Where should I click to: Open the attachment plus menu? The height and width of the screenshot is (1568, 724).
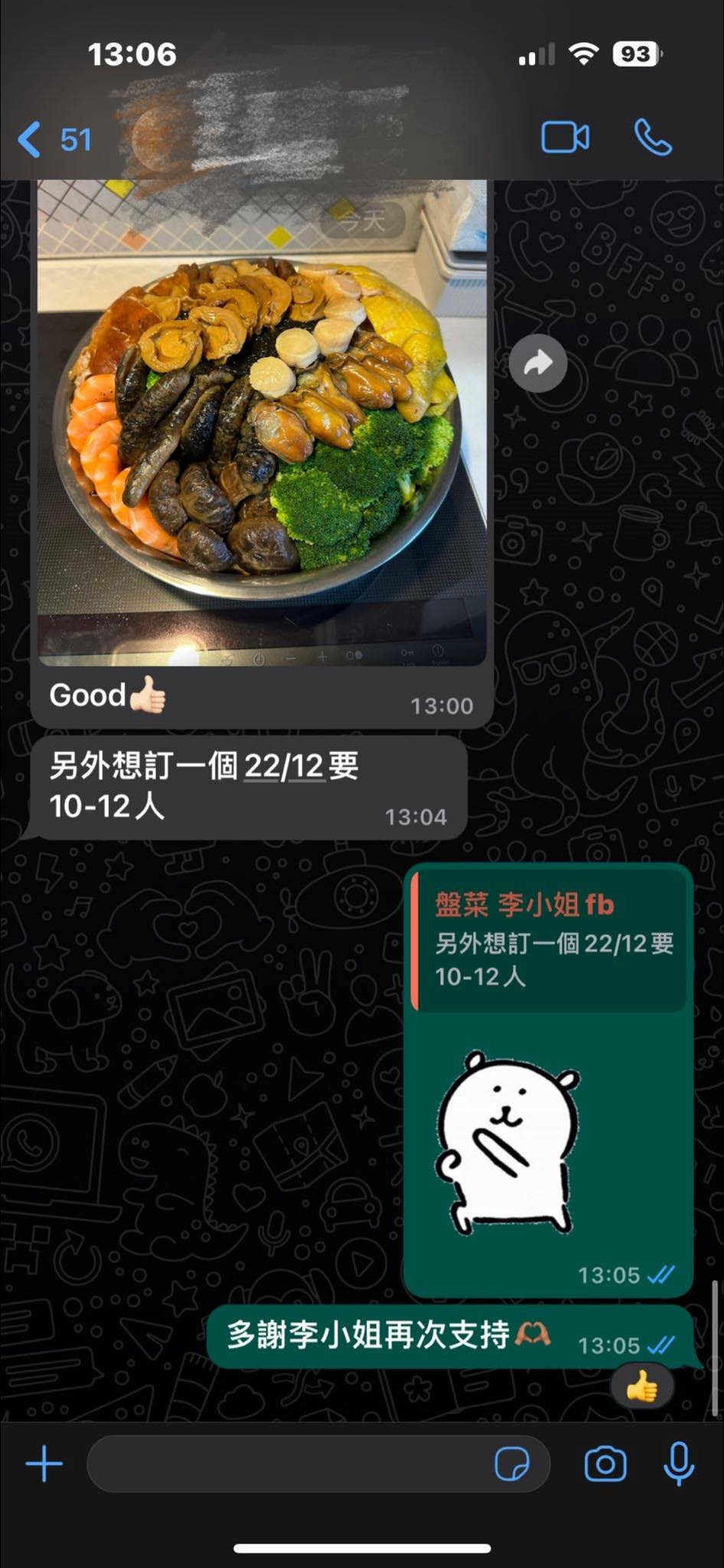point(44,1464)
